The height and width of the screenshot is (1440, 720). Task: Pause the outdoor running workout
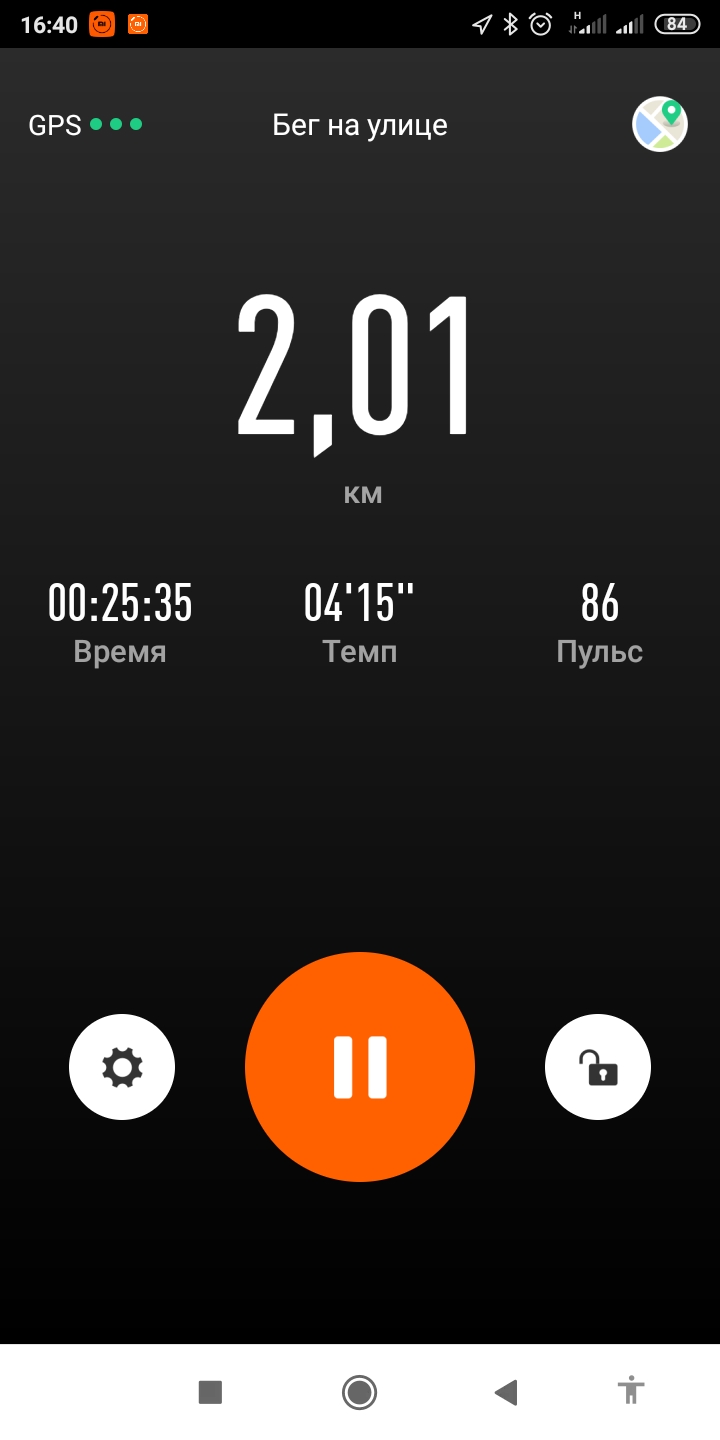click(360, 1067)
